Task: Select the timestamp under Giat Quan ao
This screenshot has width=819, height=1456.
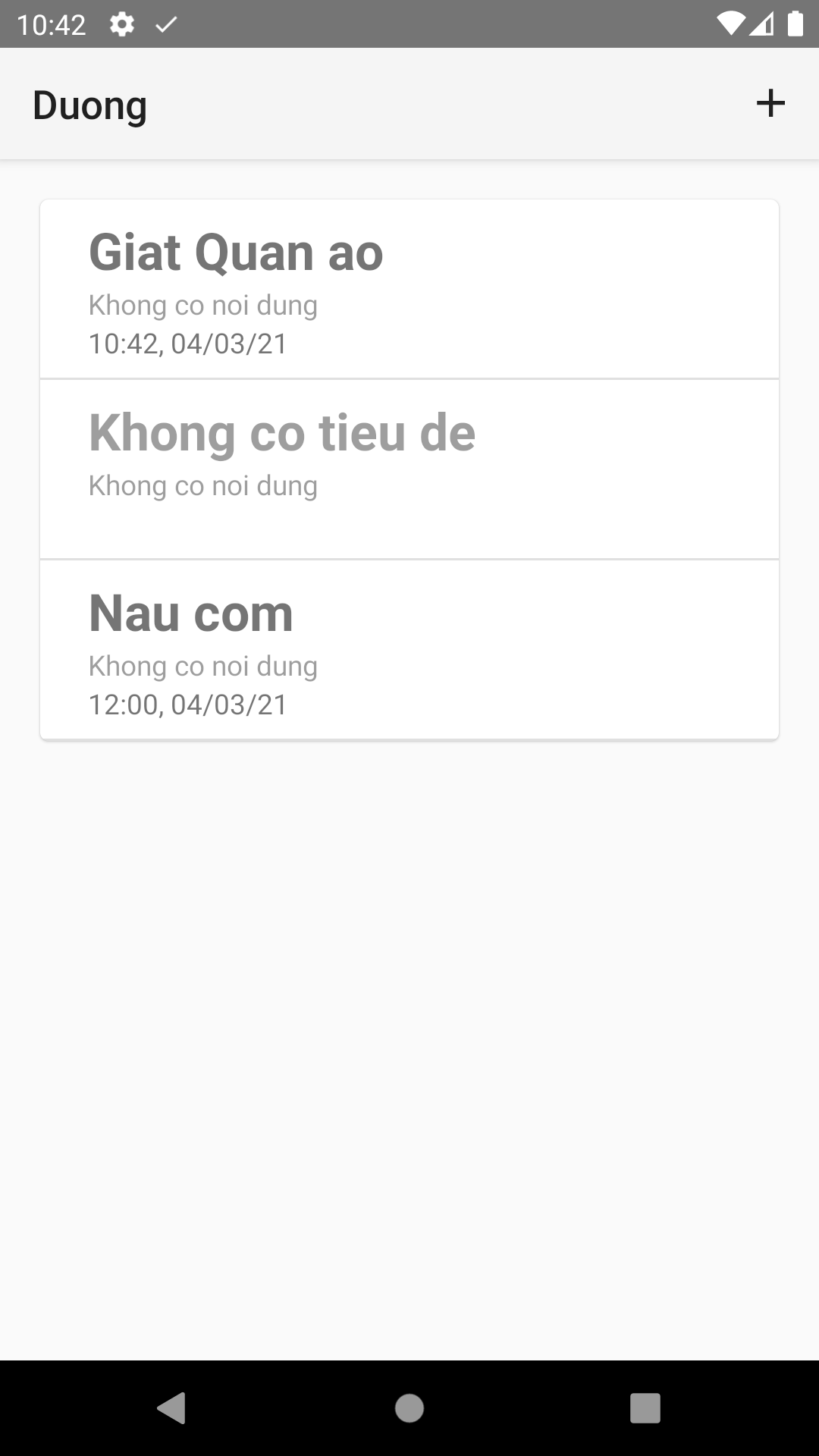Action: point(187,344)
